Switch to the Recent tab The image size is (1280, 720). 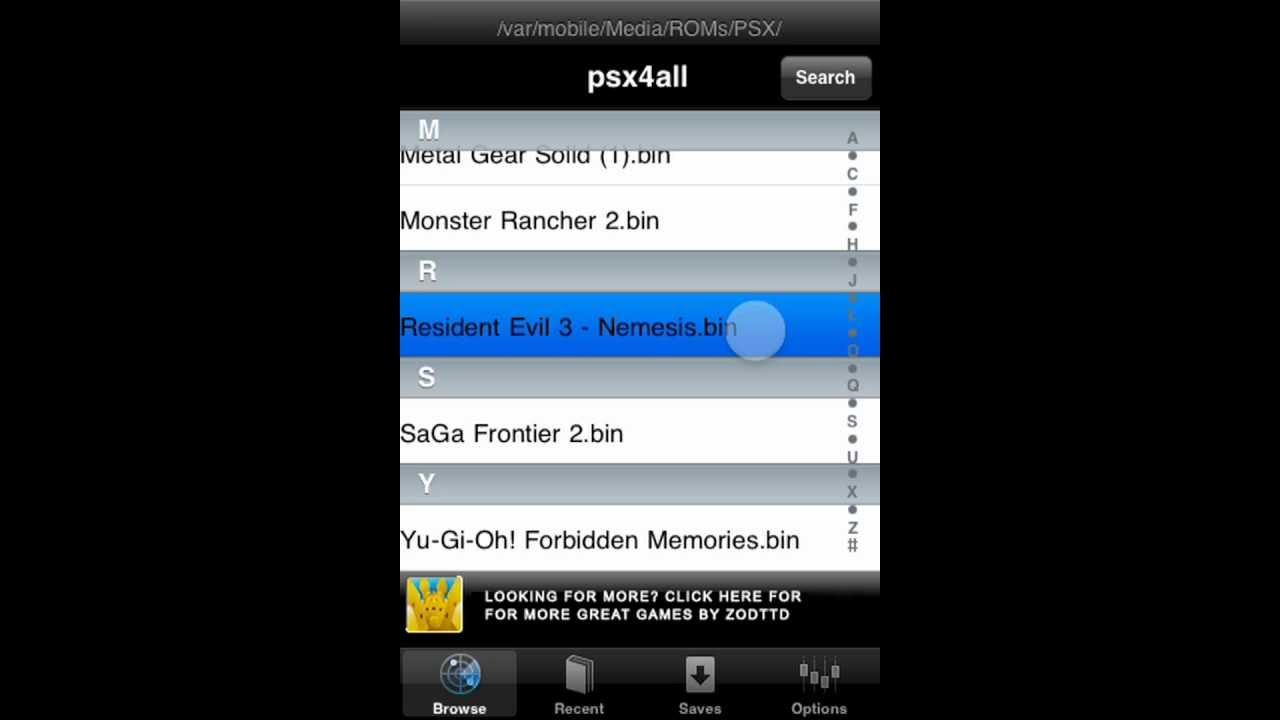(x=579, y=685)
